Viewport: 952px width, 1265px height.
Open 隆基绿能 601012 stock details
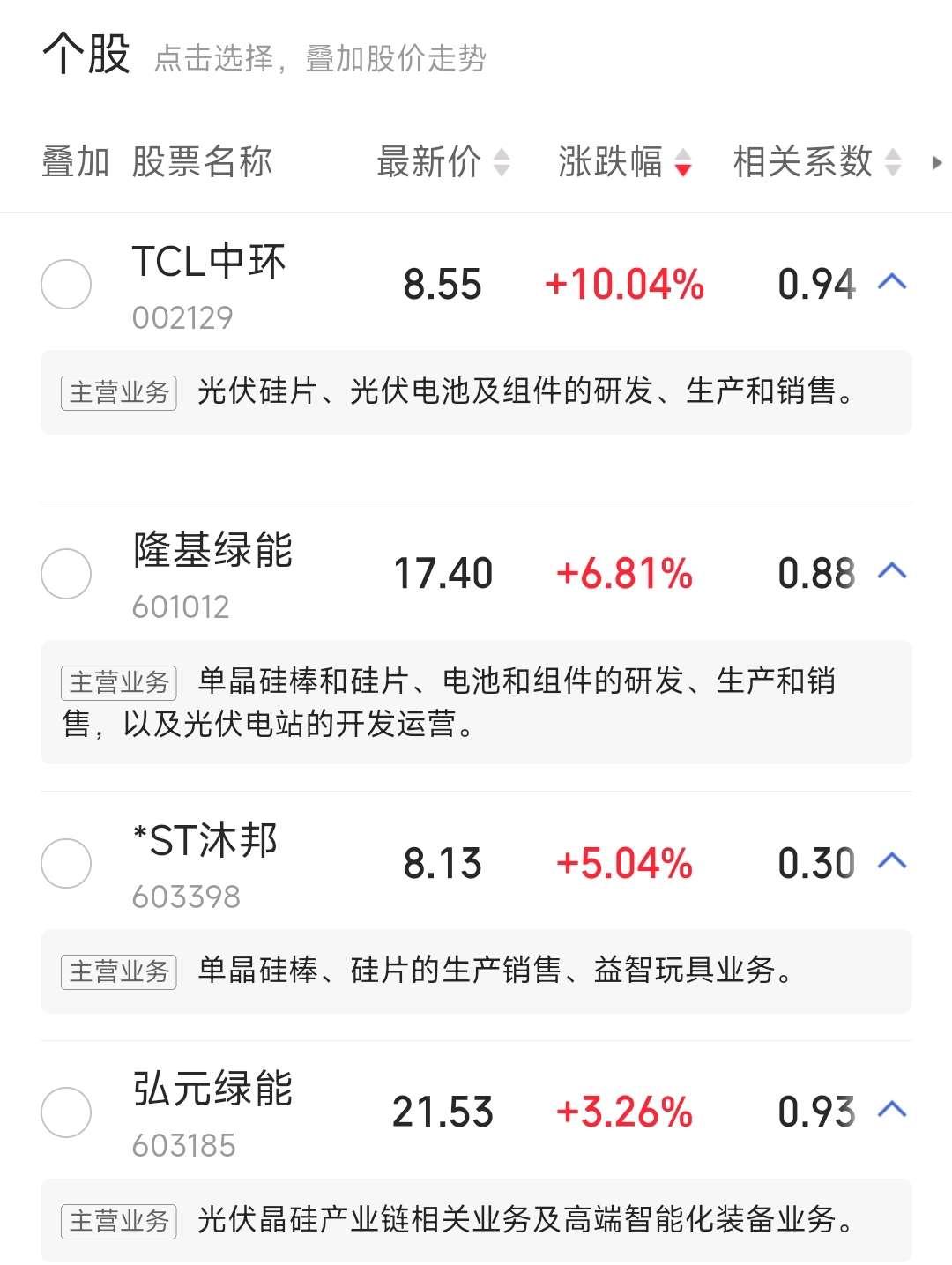212,573
